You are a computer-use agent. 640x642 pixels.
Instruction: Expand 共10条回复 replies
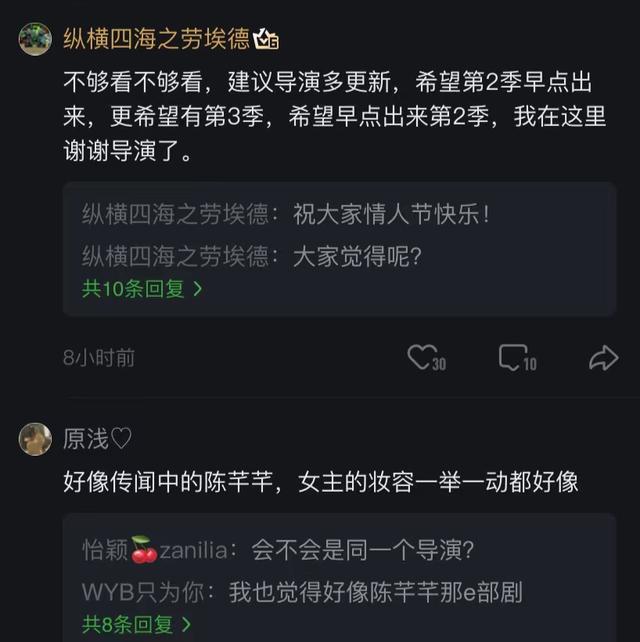pos(142,289)
